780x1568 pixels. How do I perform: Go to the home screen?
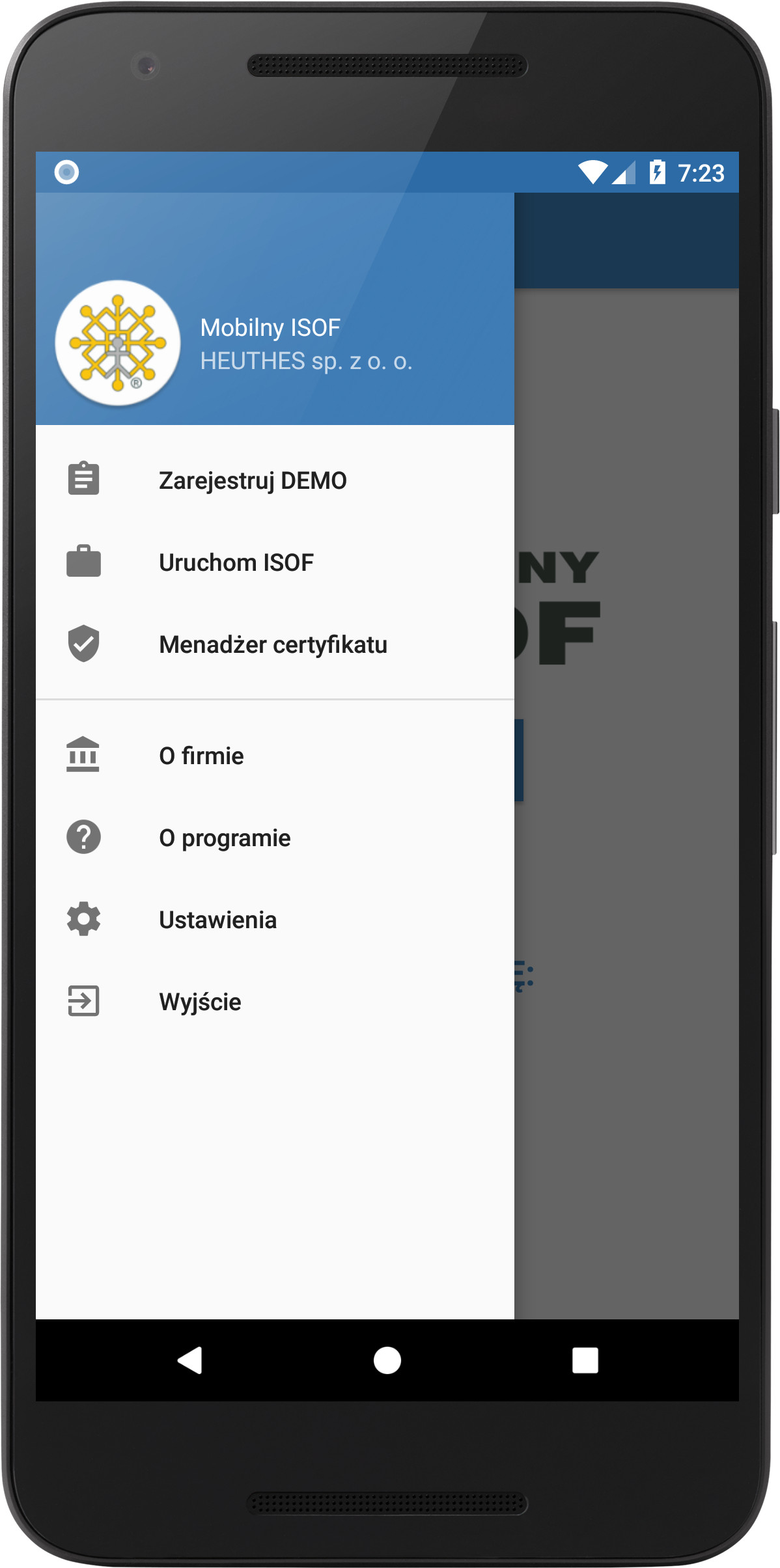387,1360
